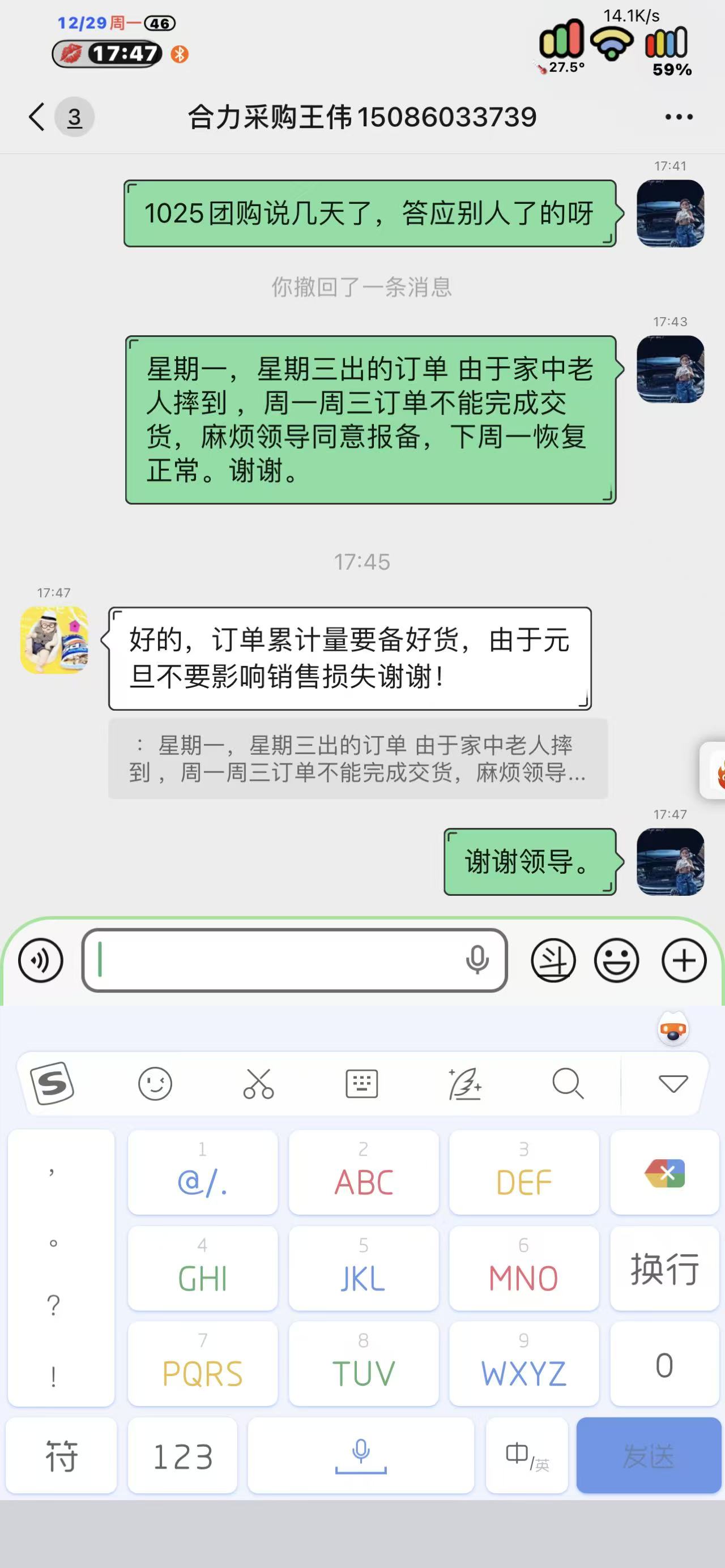The height and width of the screenshot is (1568, 725).
Task: Tap the 换行 newline key
Action: pos(664,1268)
